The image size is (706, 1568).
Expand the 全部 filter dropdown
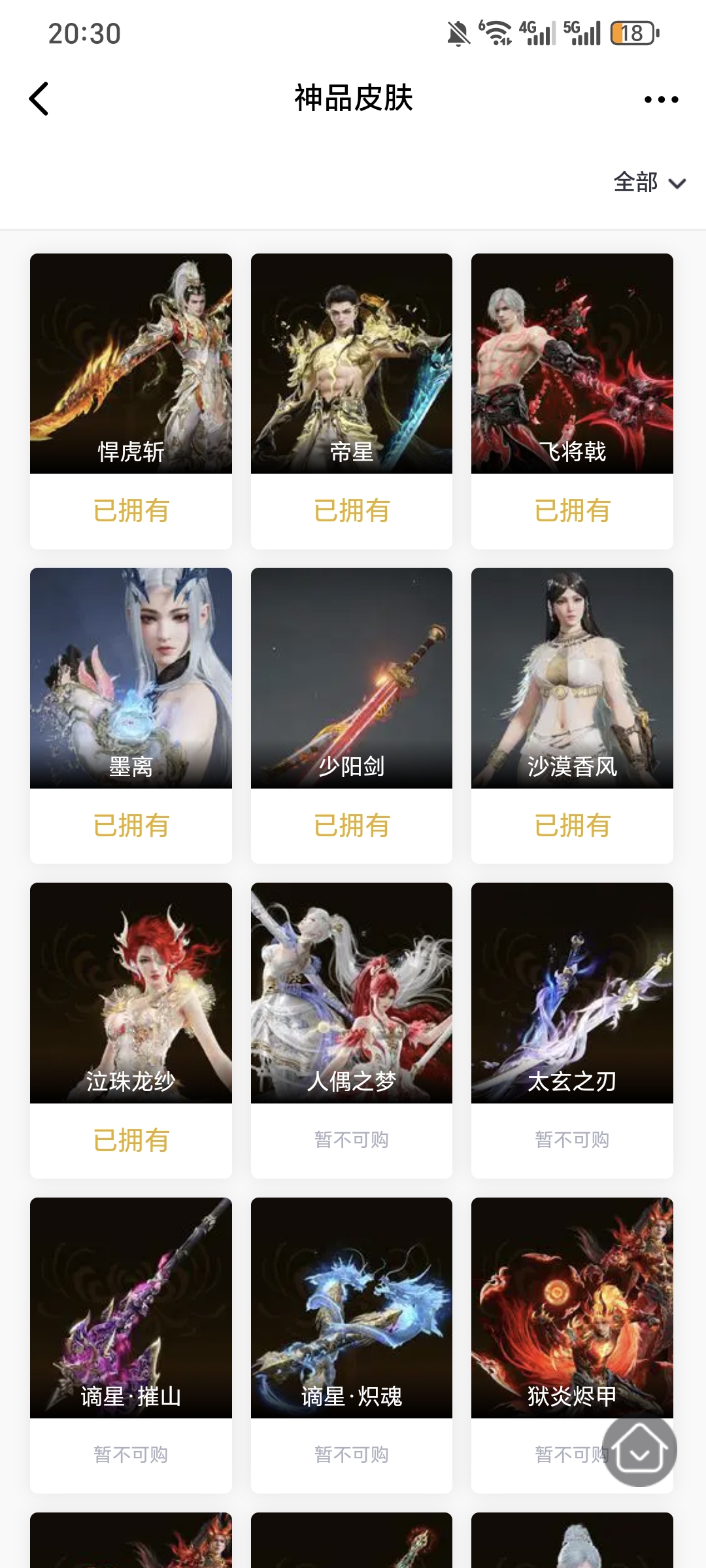click(649, 182)
